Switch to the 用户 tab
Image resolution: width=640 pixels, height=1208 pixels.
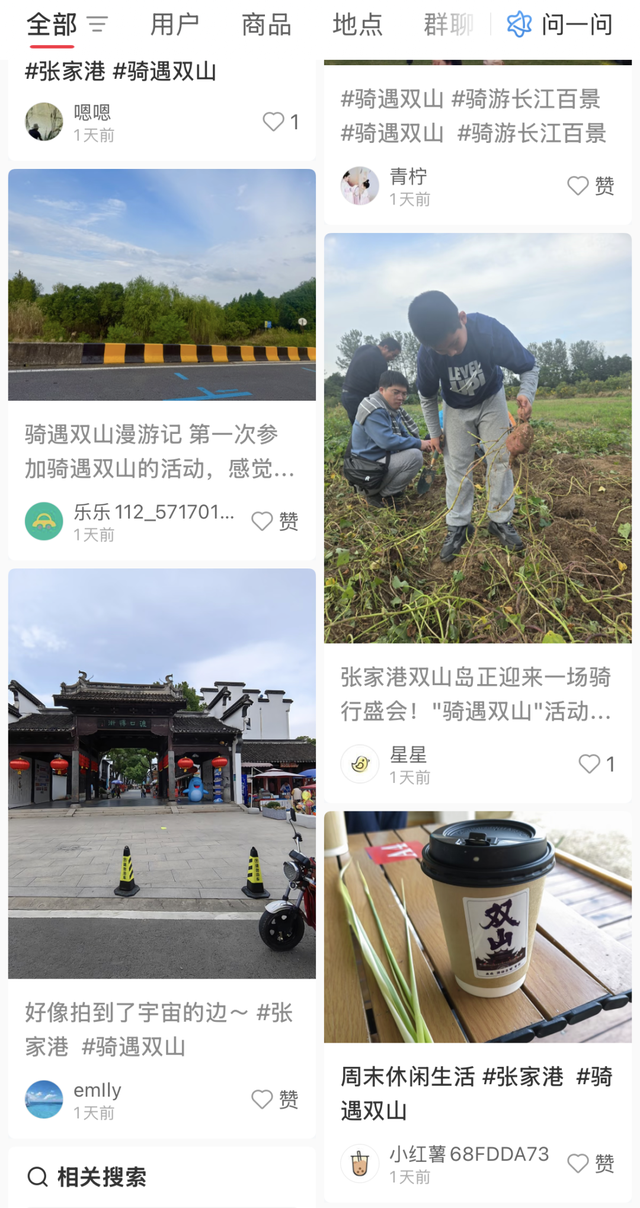click(174, 24)
